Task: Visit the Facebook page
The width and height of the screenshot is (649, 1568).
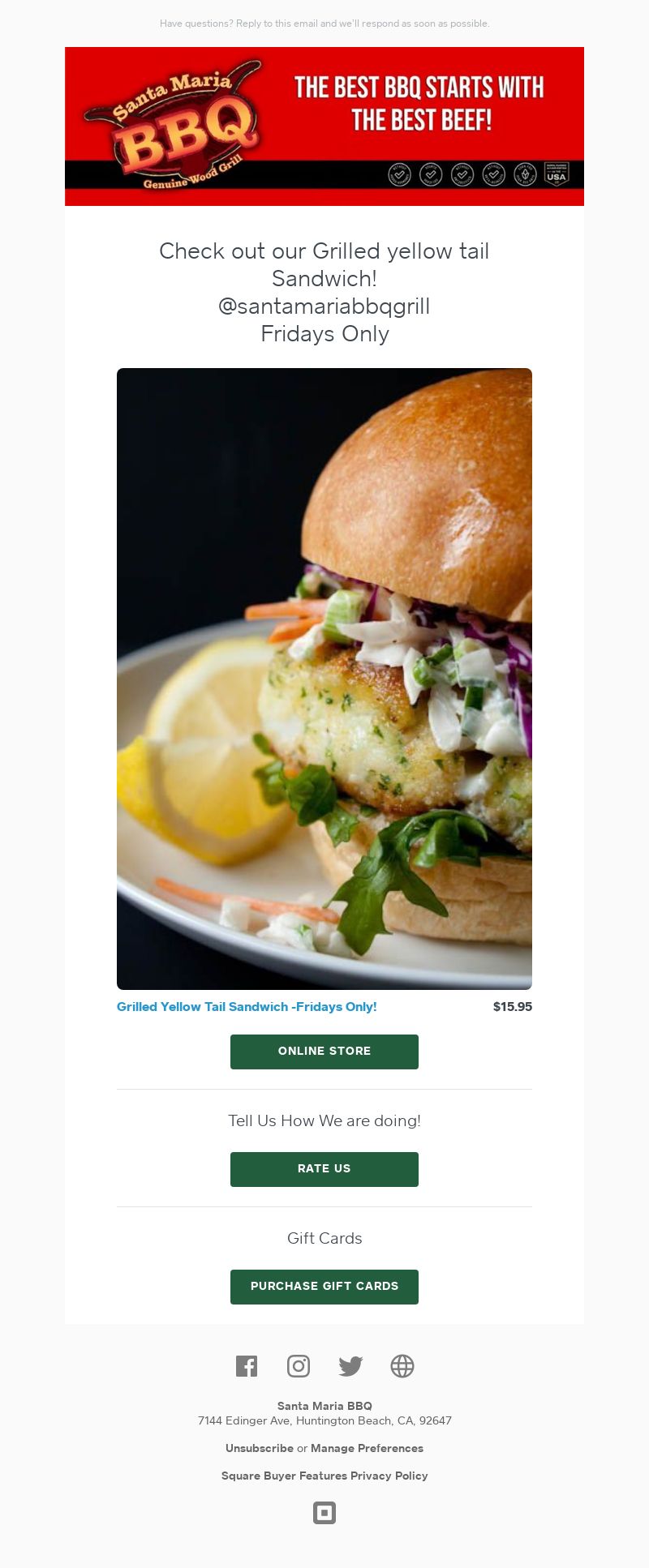Action: pos(247,1366)
